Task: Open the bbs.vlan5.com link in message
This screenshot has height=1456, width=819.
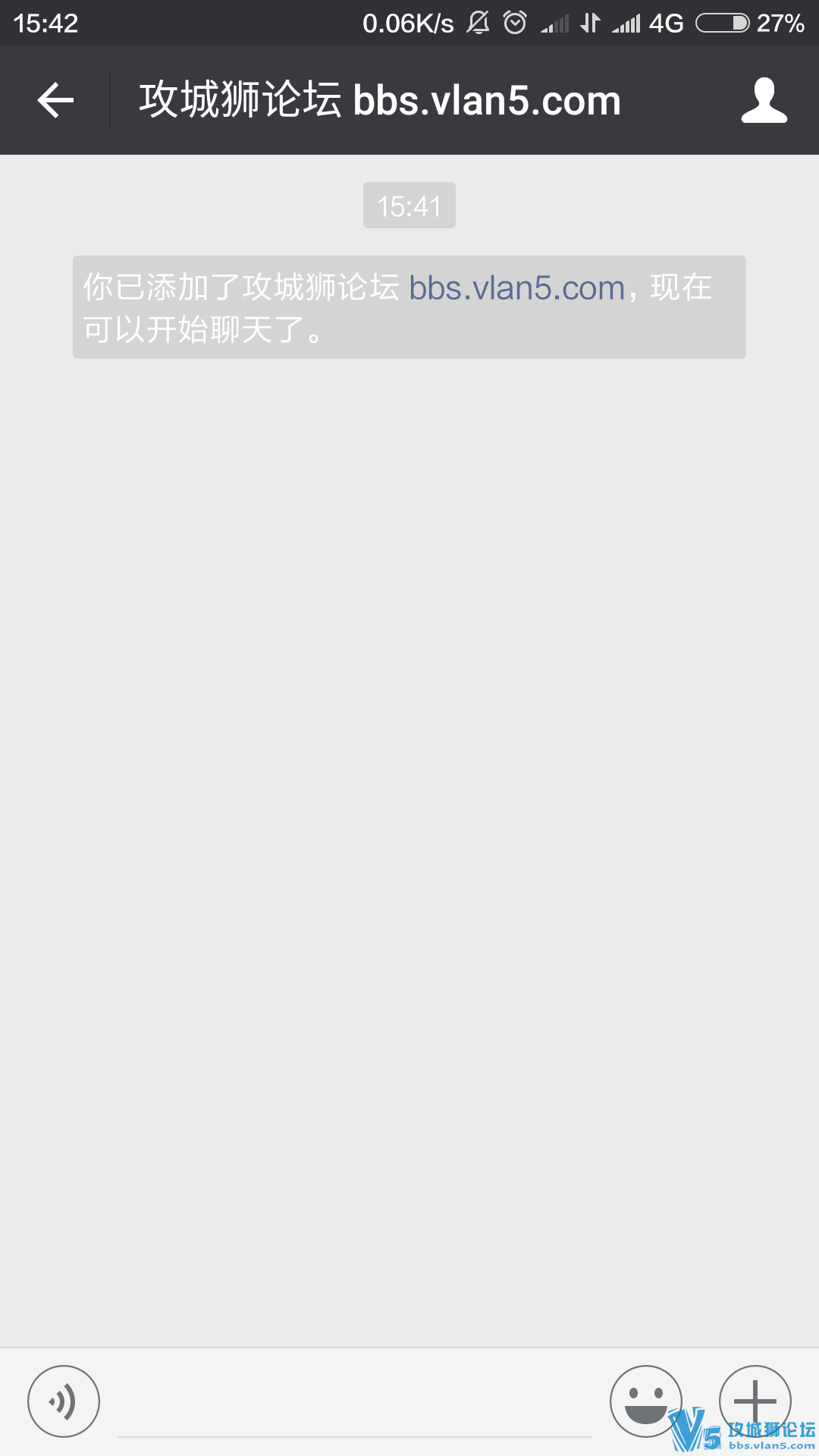Action: [513, 288]
